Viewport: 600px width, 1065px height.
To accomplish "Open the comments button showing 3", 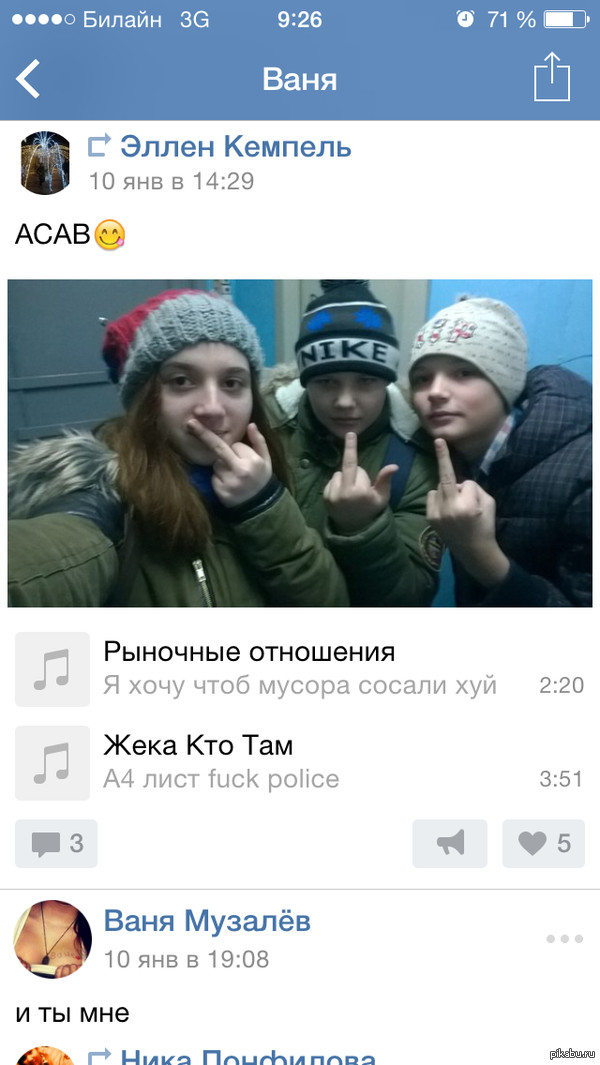I will 56,843.
